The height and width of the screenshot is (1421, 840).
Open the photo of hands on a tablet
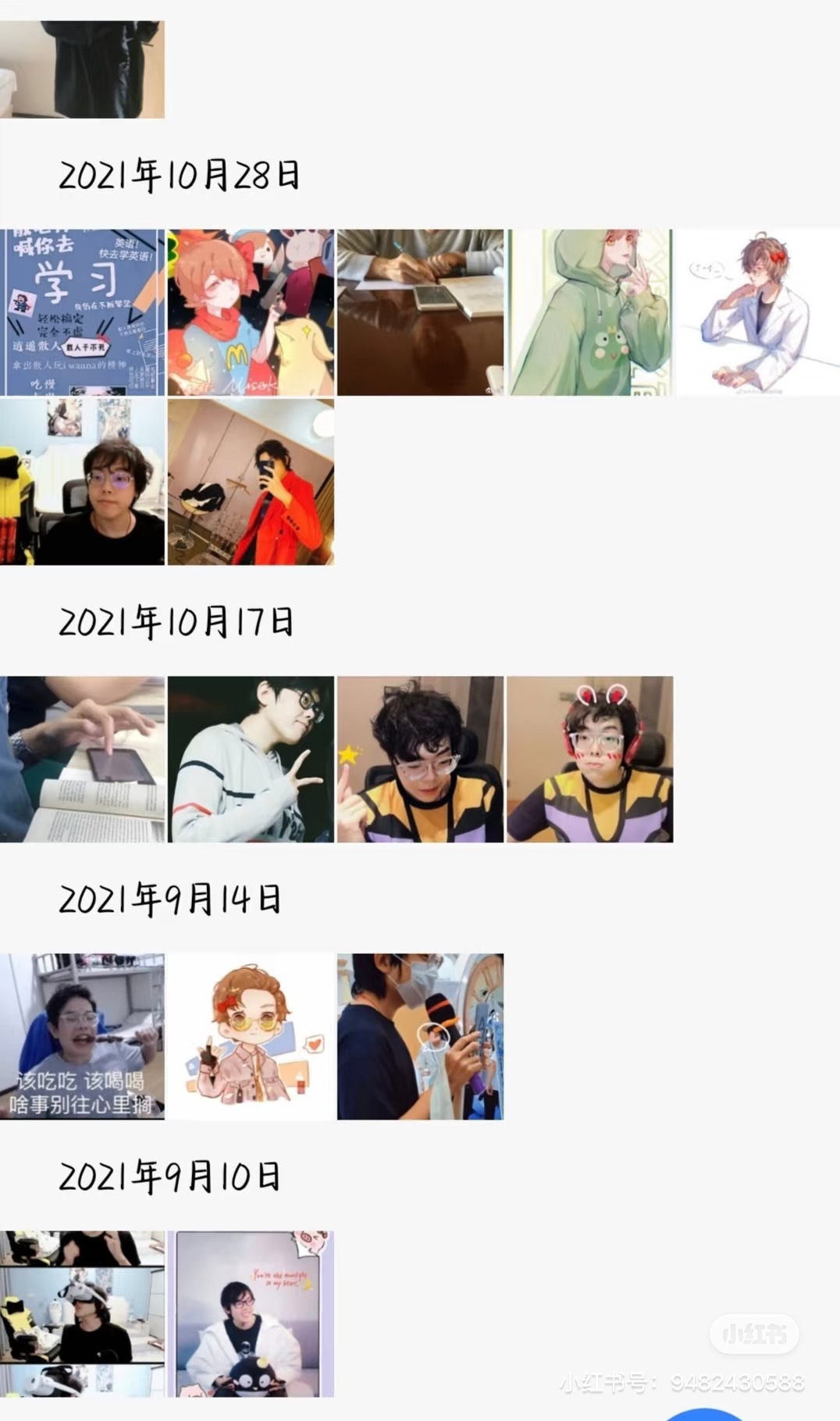(82, 759)
